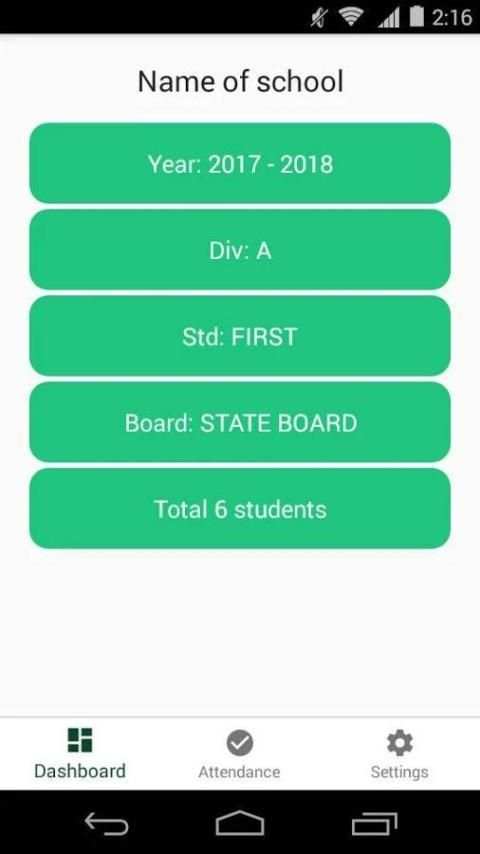
Task: View the Total 6 students card
Action: point(240,509)
